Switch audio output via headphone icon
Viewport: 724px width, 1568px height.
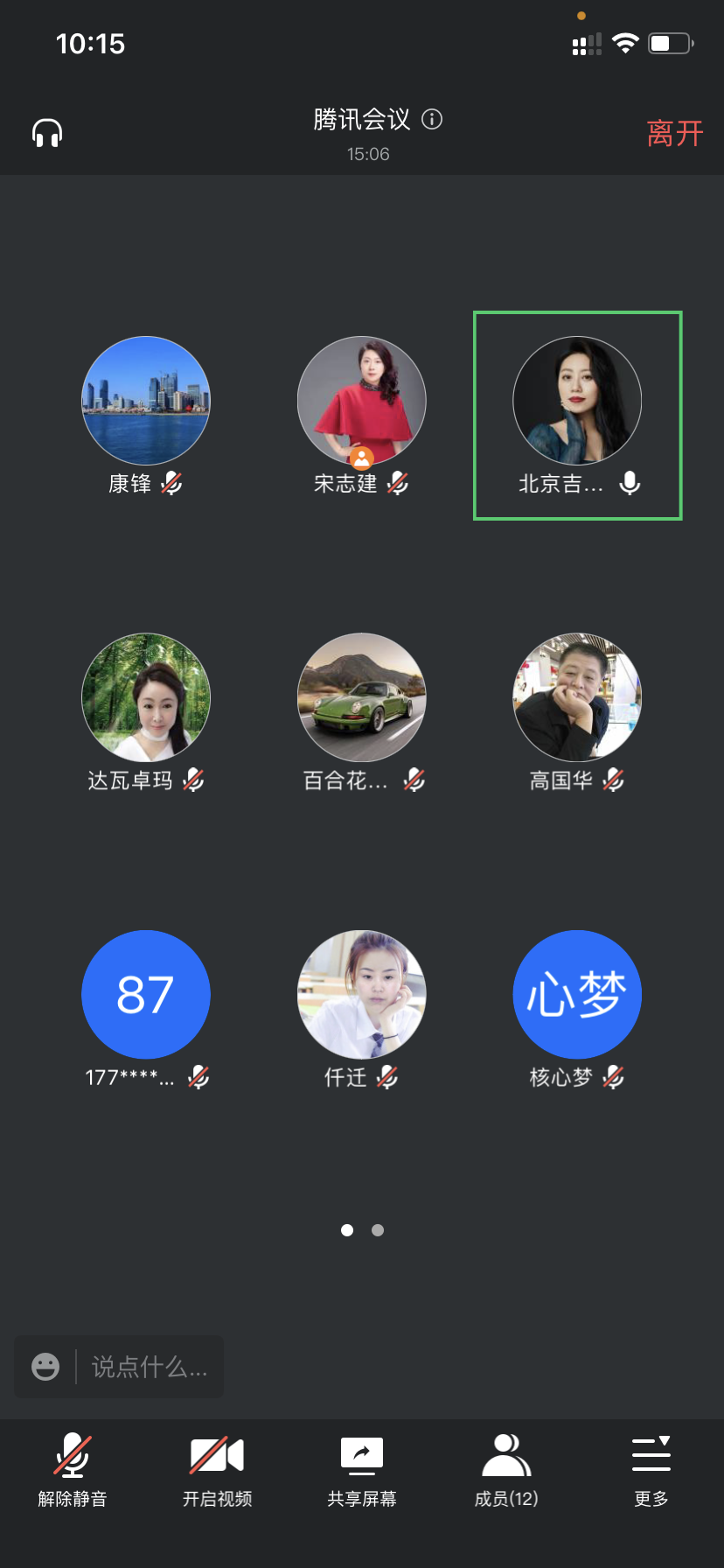click(x=47, y=133)
